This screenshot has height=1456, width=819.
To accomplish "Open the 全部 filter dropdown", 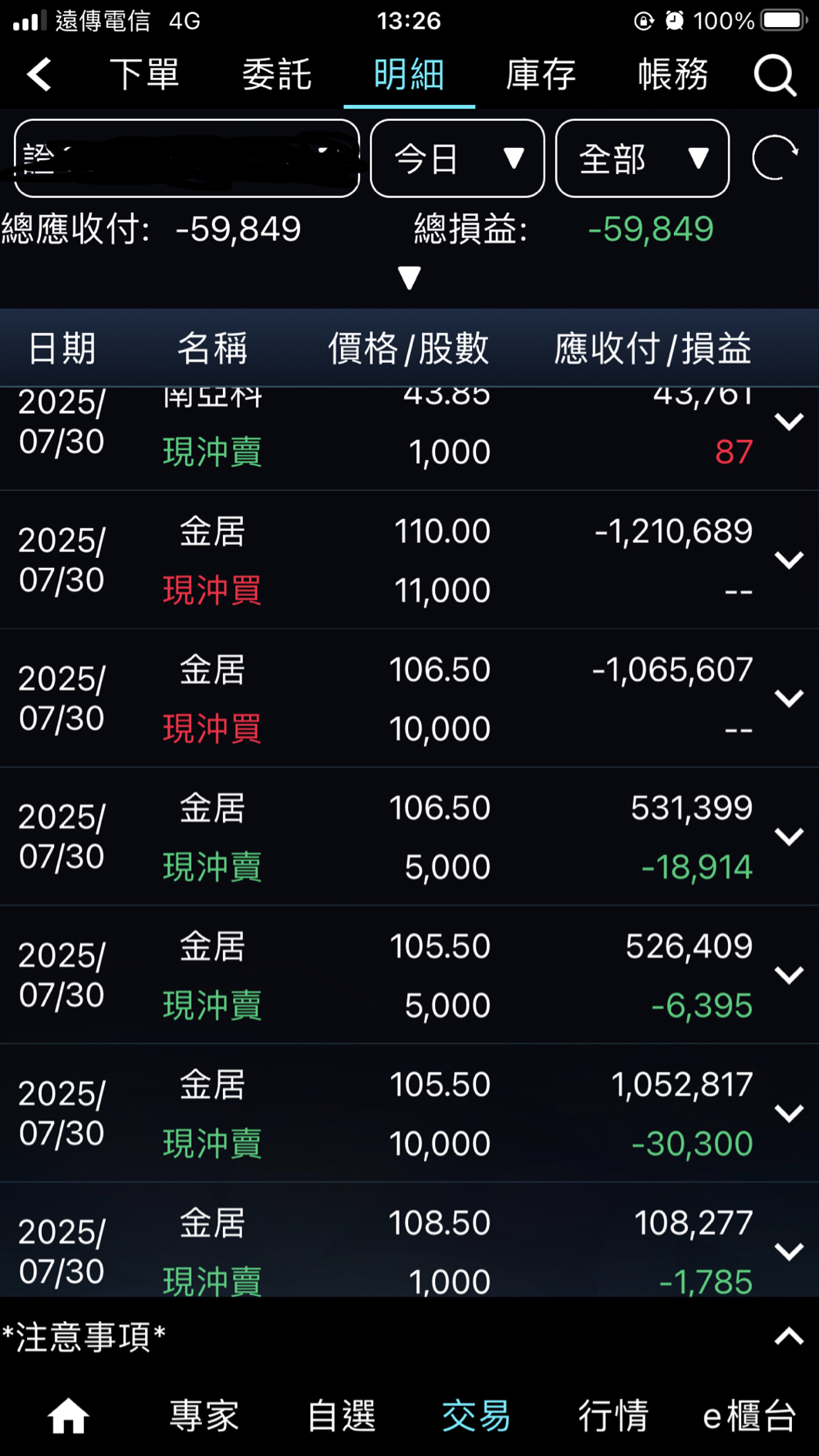I will point(642,159).
